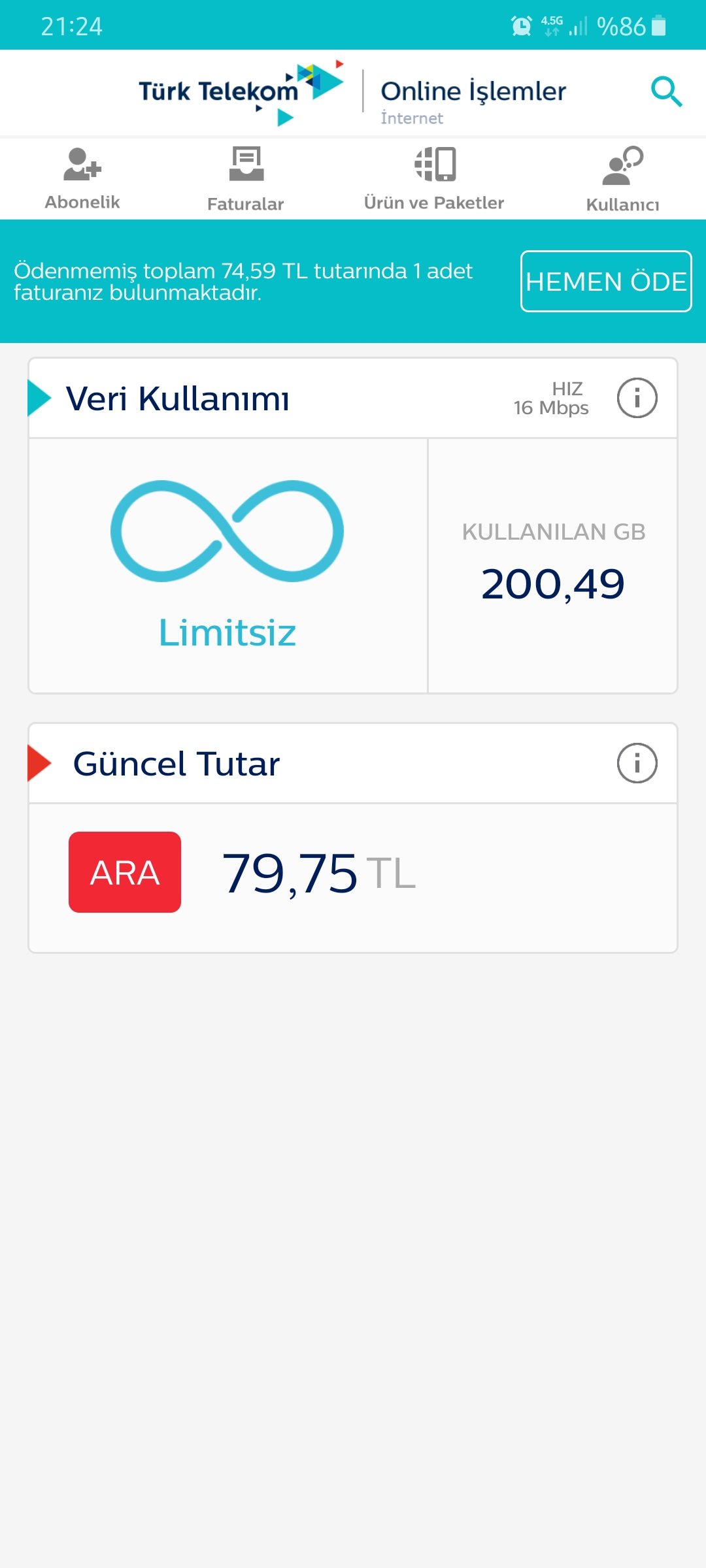This screenshot has width=706, height=1568.
Task: Switch to the Faturalar tab
Action: click(246, 179)
